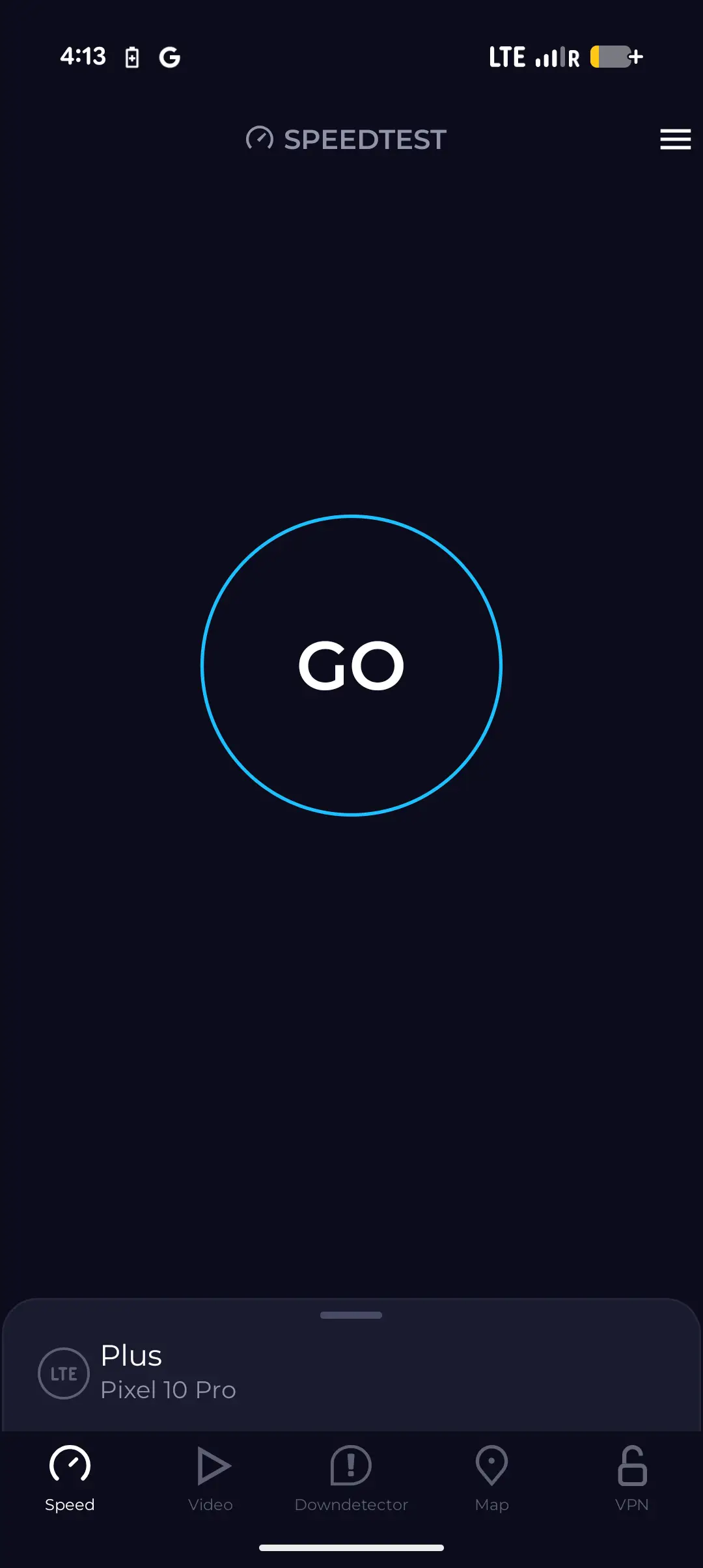Image resolution: width=703 pixels, height=1568 pixels.
Task: Open the Plus Pixel 10 Pro connection panel
Action: point(351,1373)
